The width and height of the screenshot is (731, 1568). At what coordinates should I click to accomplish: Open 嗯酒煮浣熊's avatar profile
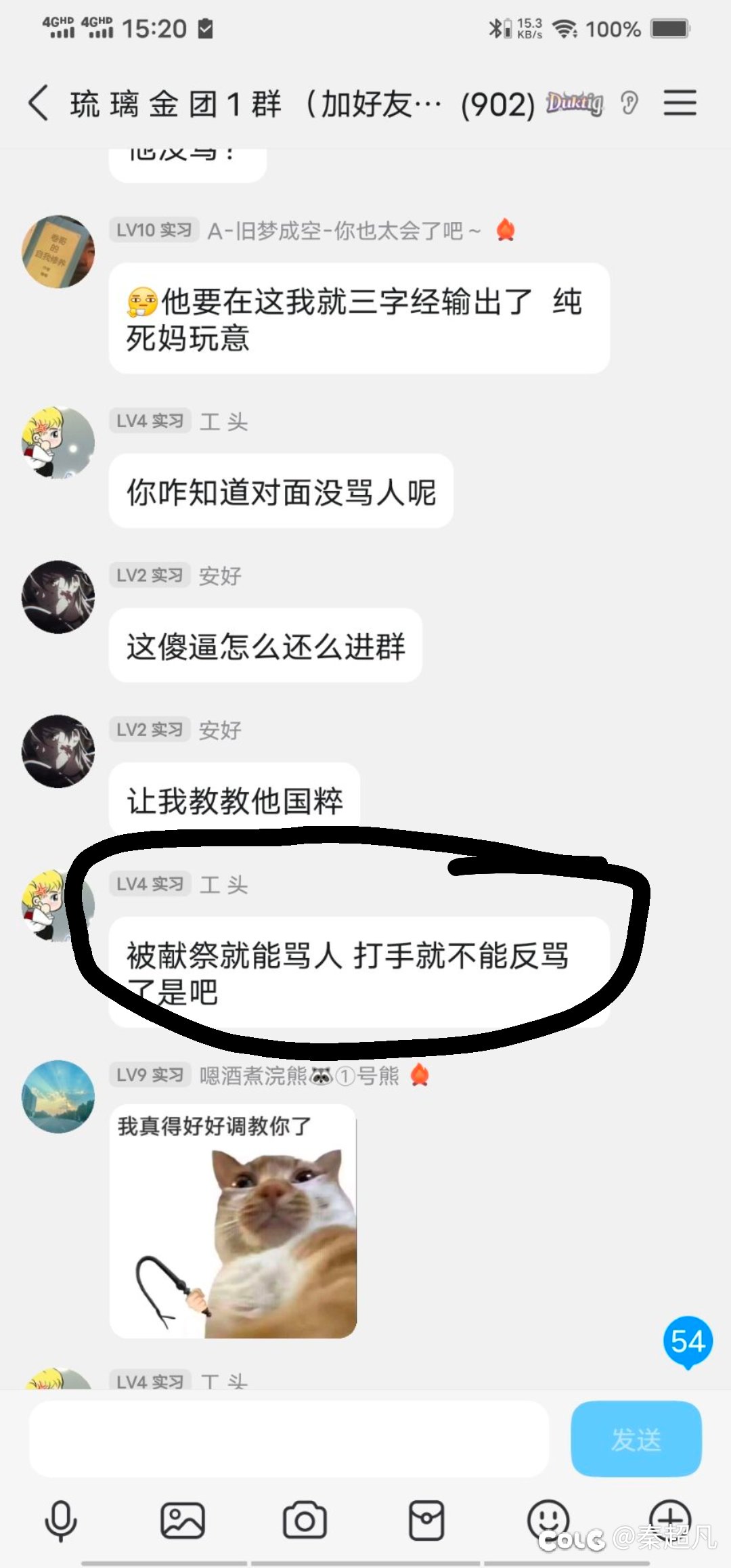(x=58, y=1096)
